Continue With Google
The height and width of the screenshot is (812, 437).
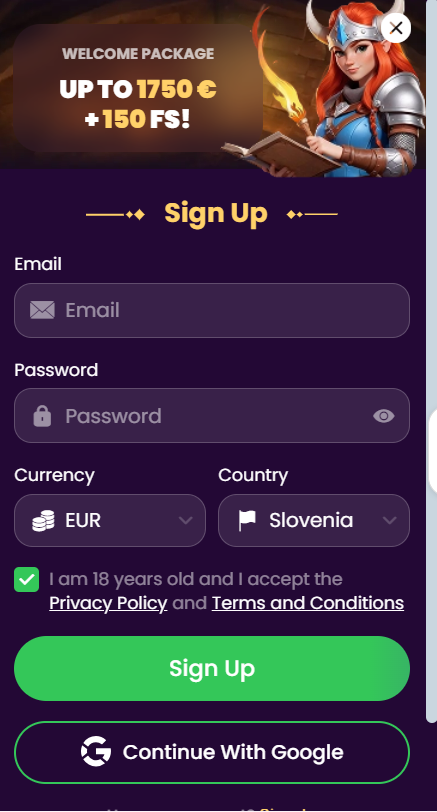pyautogui.click(x=212, y=752)
